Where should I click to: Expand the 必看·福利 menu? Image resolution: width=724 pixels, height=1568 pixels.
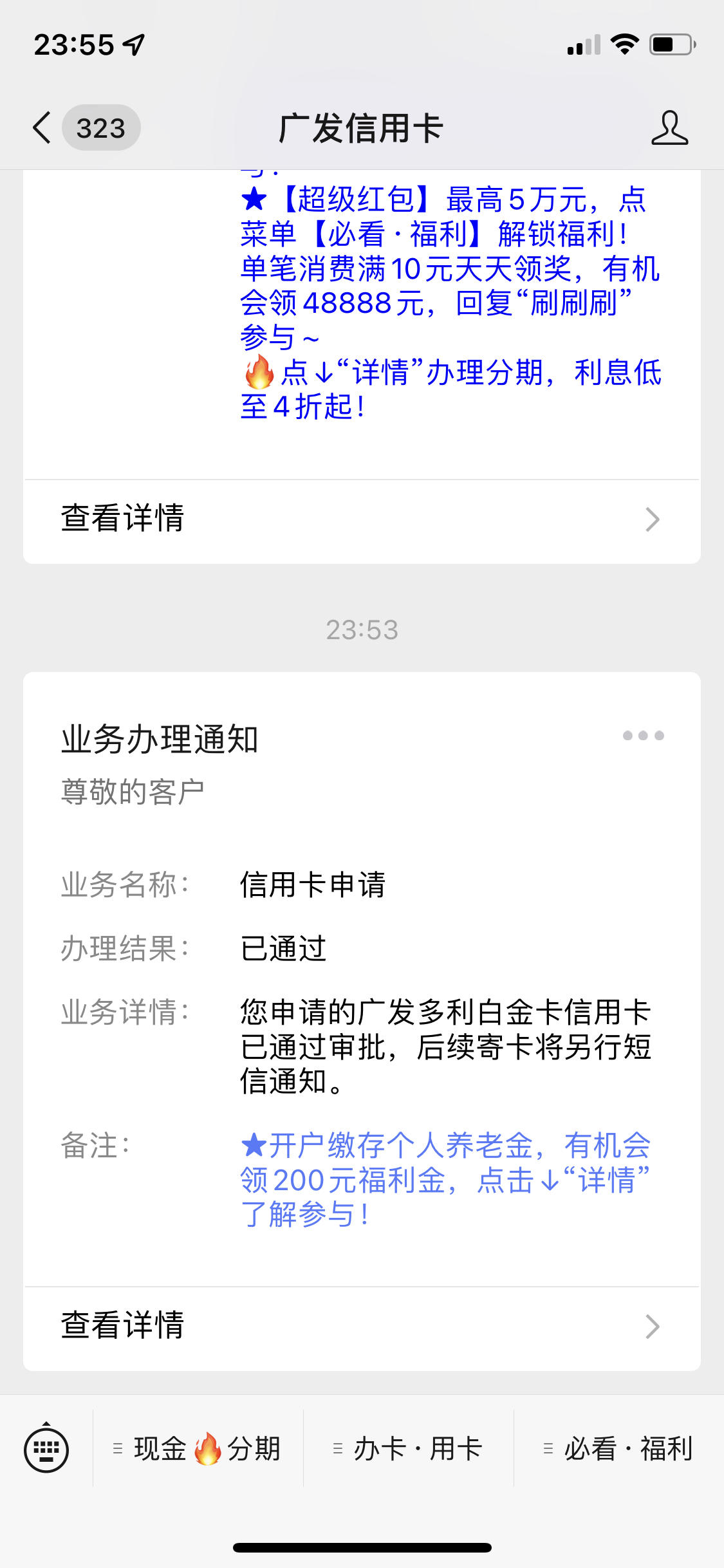click(x=619, y=1450)
